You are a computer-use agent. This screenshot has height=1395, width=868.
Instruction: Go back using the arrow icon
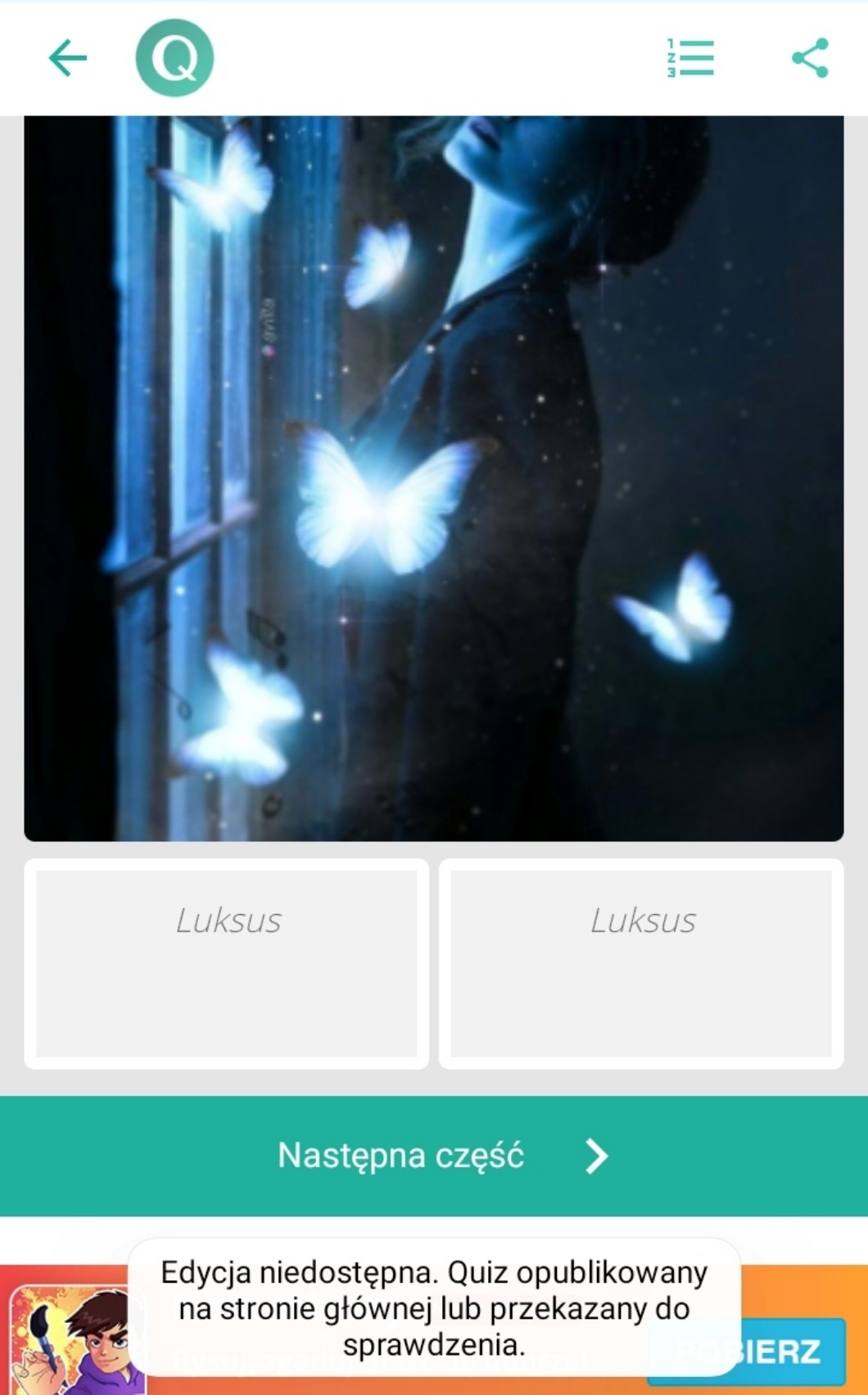click(67, 58)
